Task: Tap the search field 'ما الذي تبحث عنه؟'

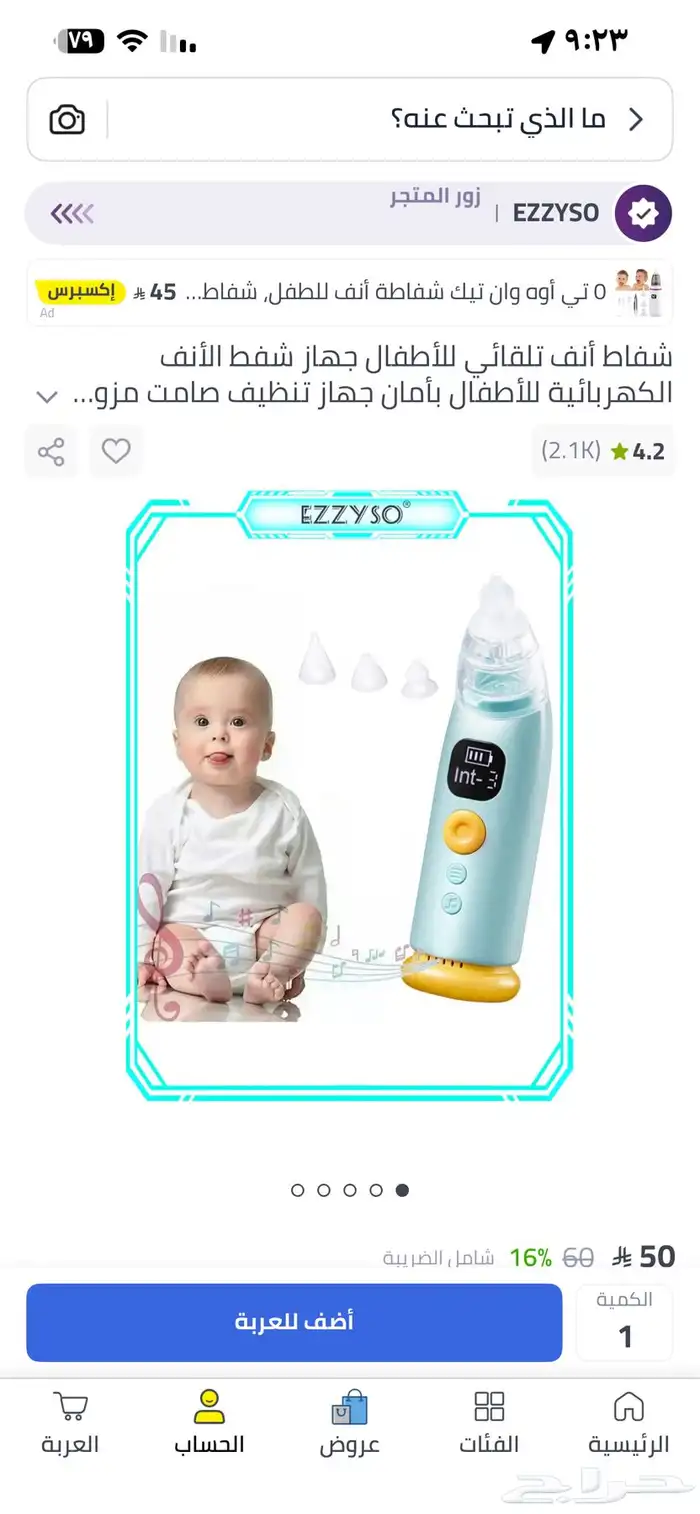Action: point(400,120)
